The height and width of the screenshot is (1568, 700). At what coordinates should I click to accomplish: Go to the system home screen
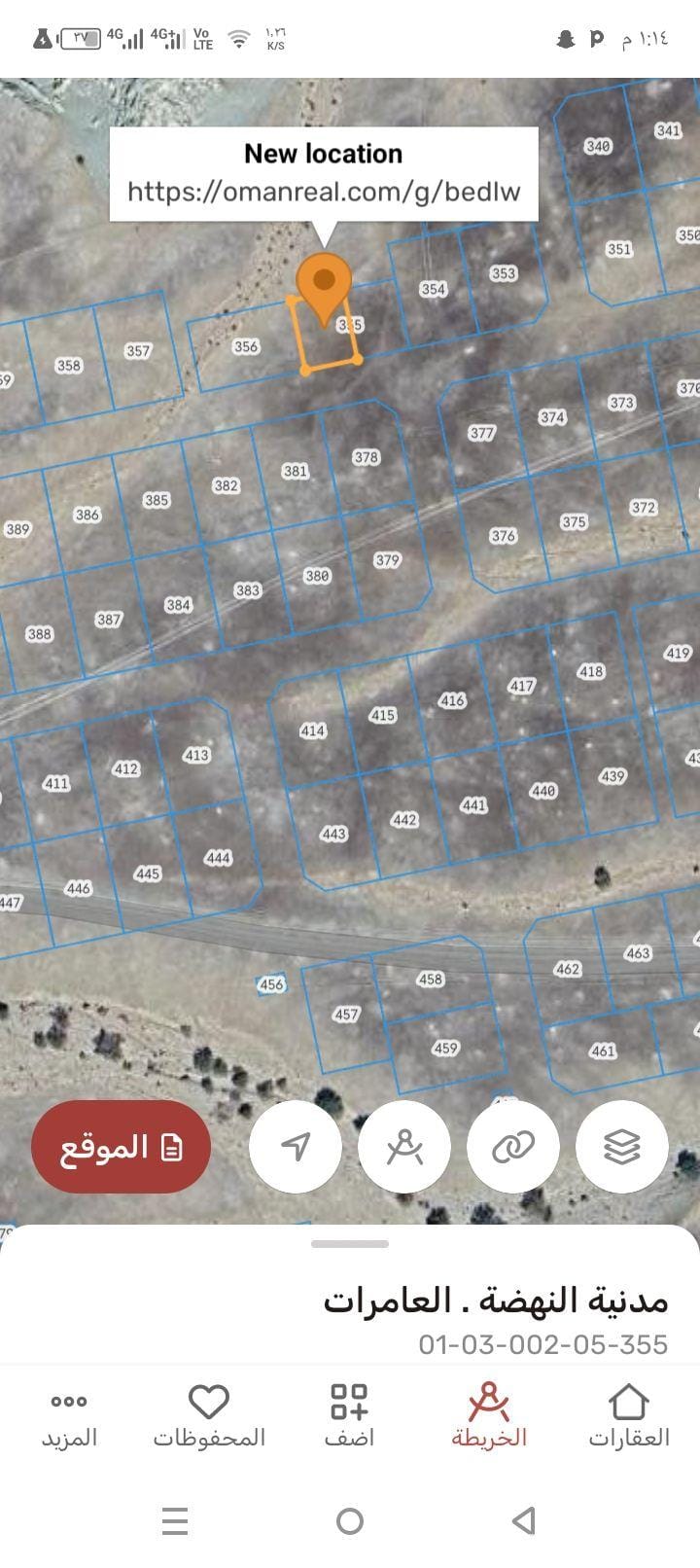click(x=350, y=1520)
